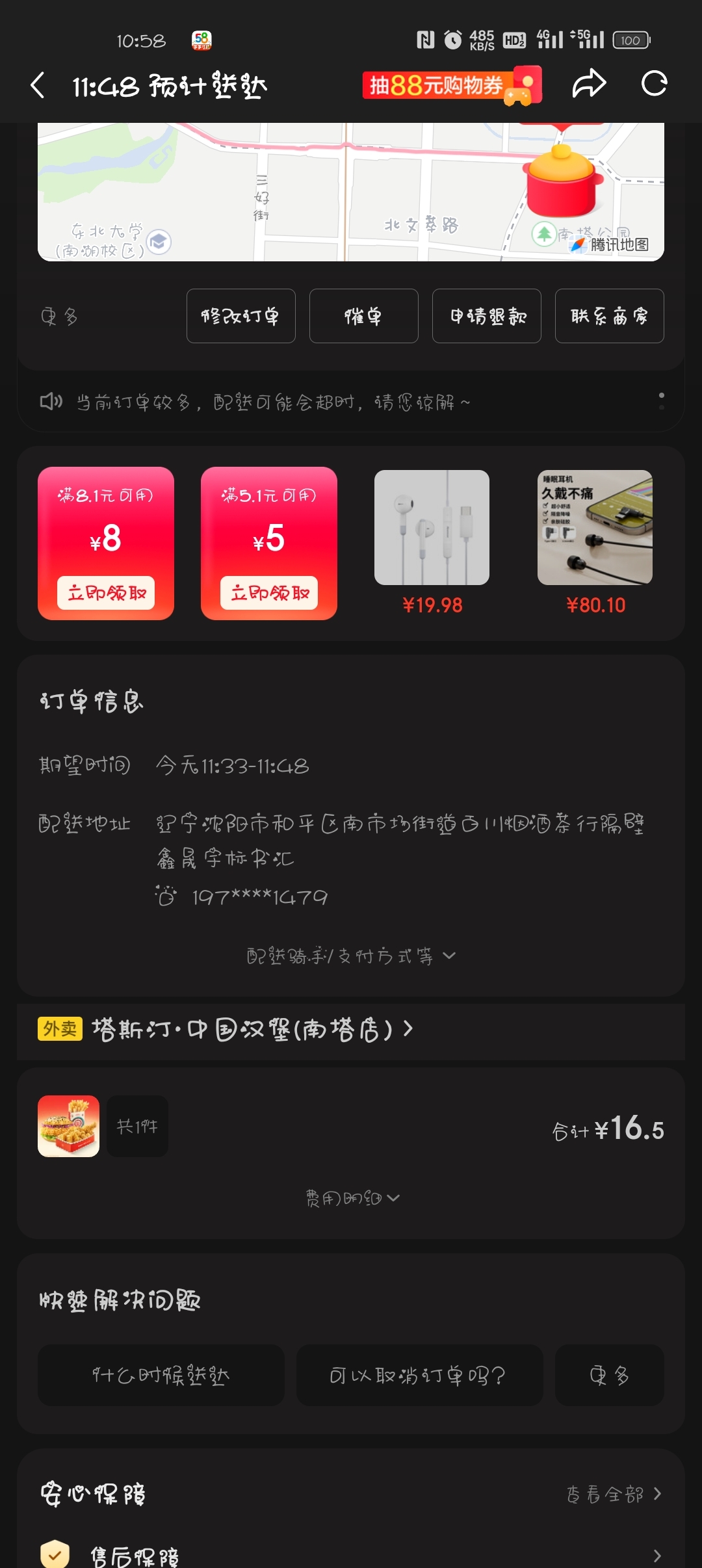Expand 配送骑手/支付方式等 details
702x1568 pixels.
pos(351,956)
